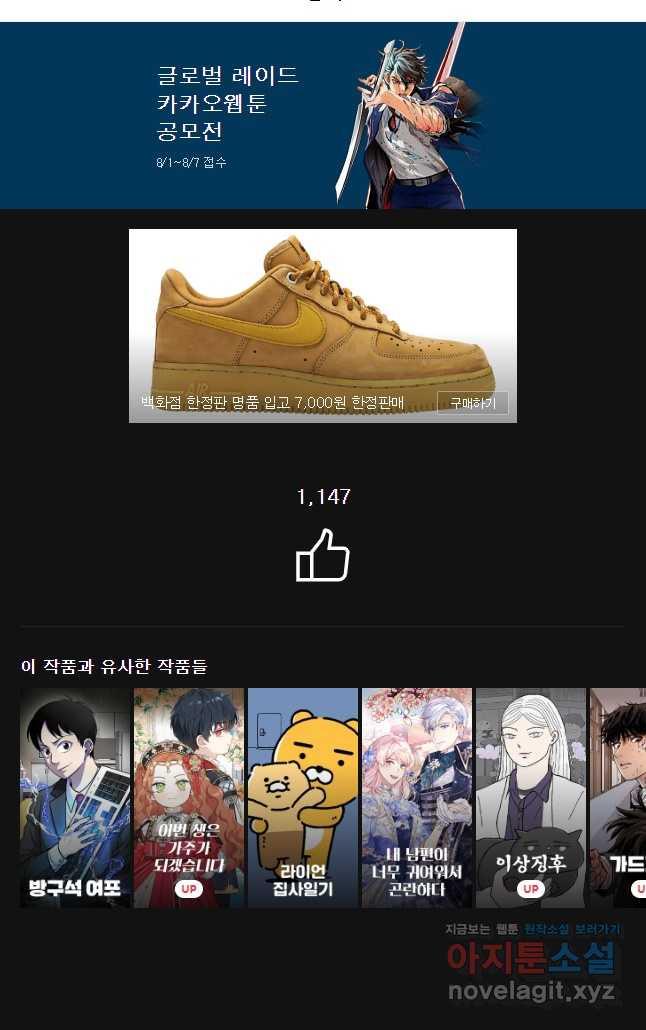Image resolution: width=646 pixels, height=1030 pixels.
Task: Open the webtoon 방구석 여포
Action: (x=75, y=797)
